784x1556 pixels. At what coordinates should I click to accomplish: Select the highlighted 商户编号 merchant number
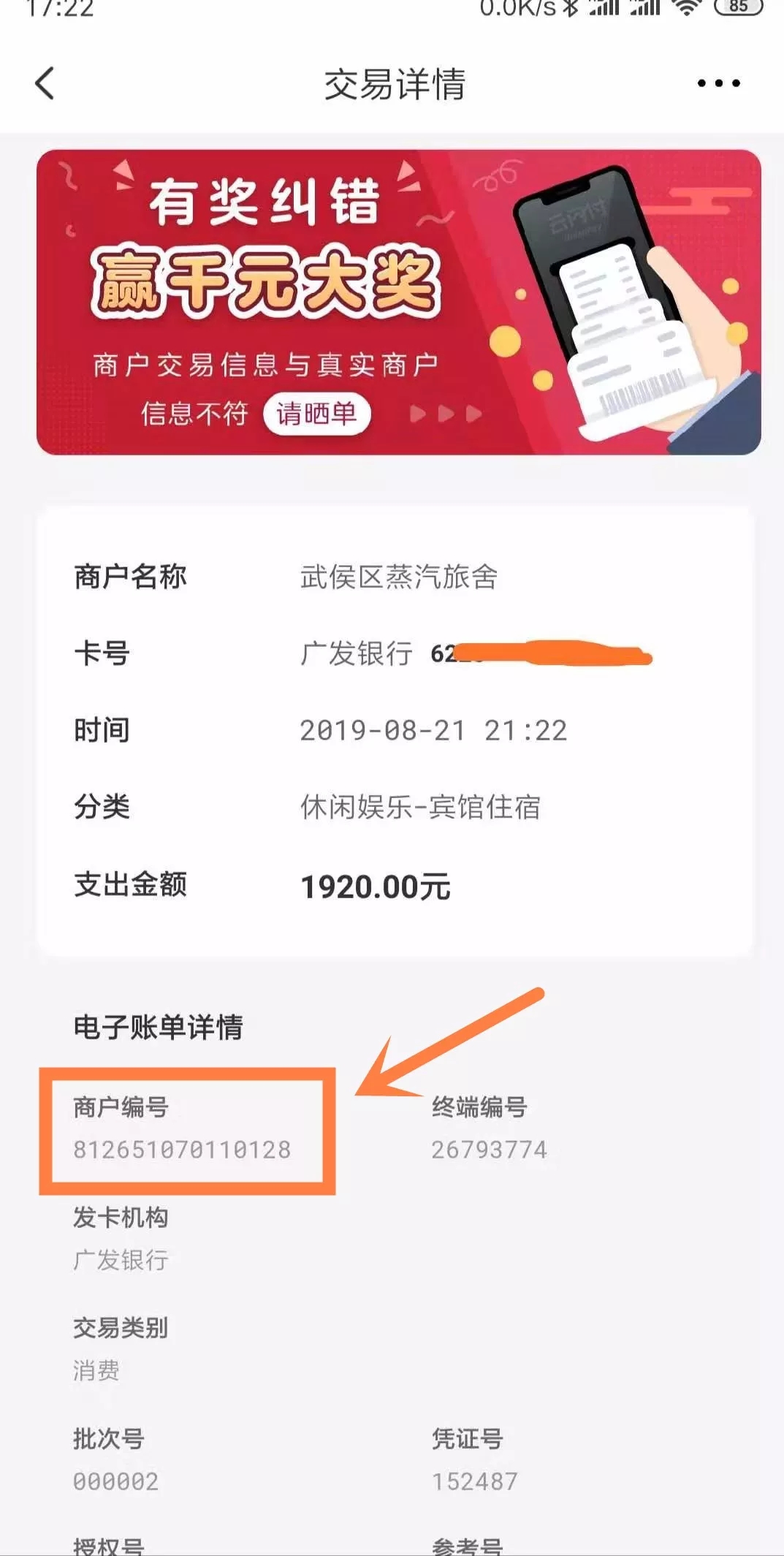pyautogui.click(x=182, y=1149)
